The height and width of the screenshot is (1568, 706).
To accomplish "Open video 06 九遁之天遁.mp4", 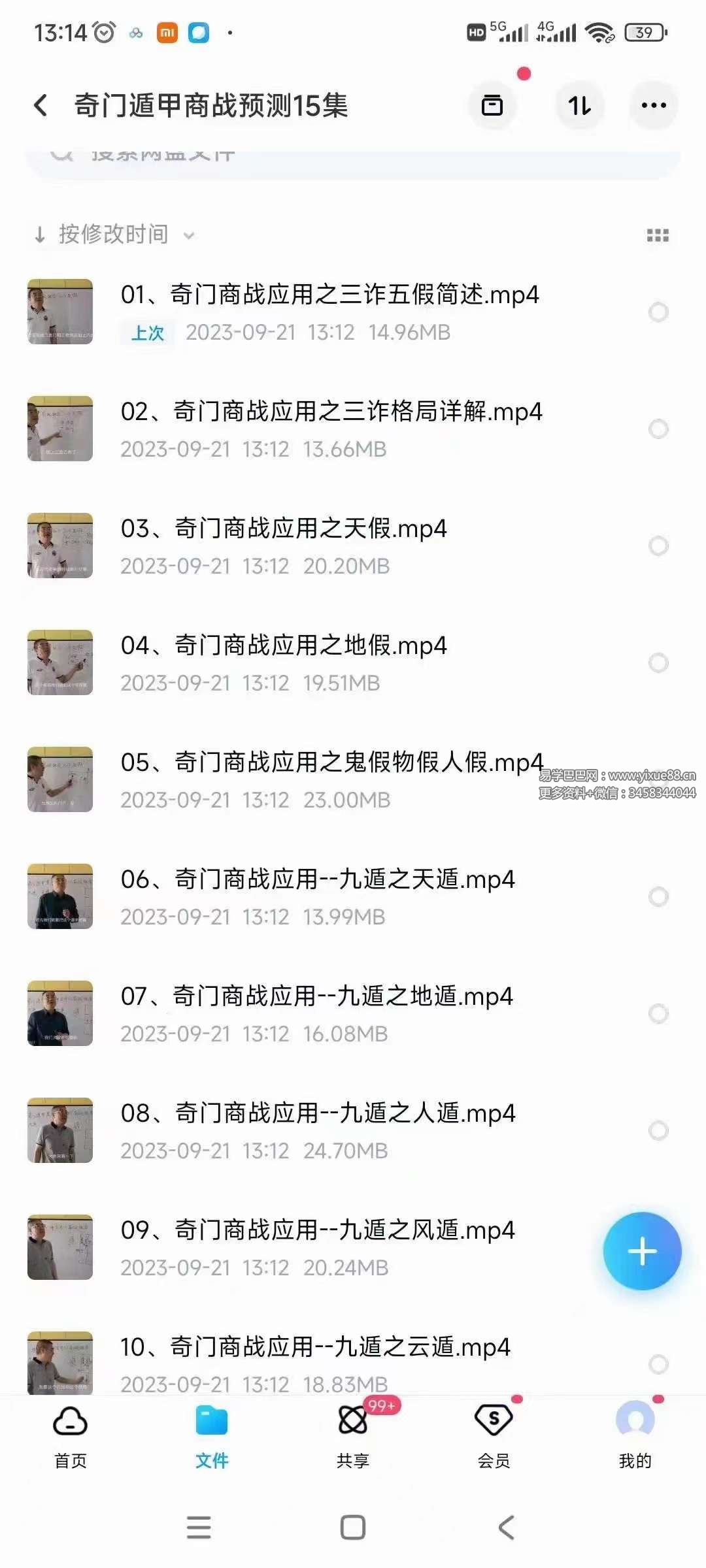I will pos(318,879).
